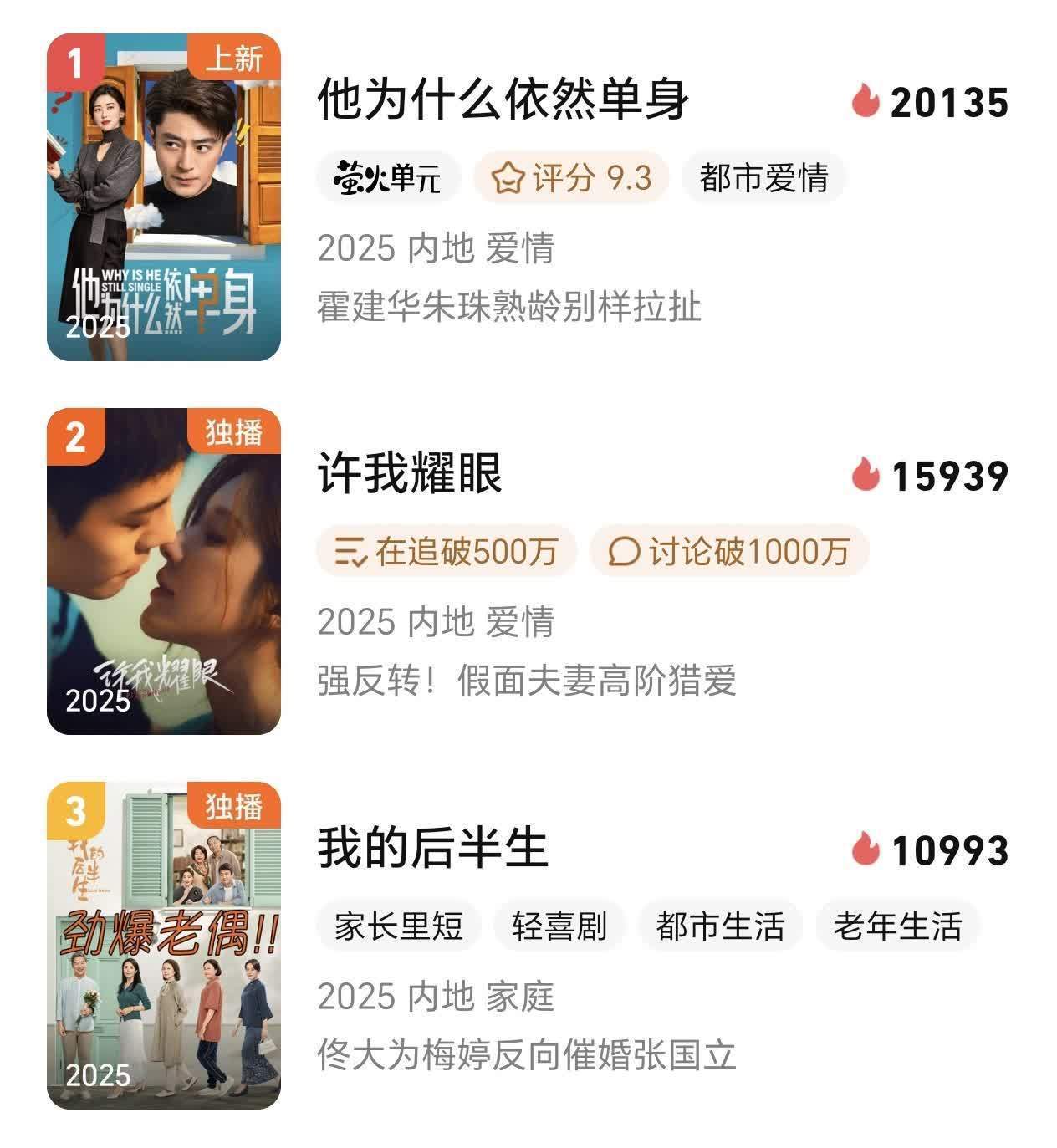Open the poster for 他为什么依然单身
The height and width of the screenshot is (1148, 1057).
coord(164,197)
